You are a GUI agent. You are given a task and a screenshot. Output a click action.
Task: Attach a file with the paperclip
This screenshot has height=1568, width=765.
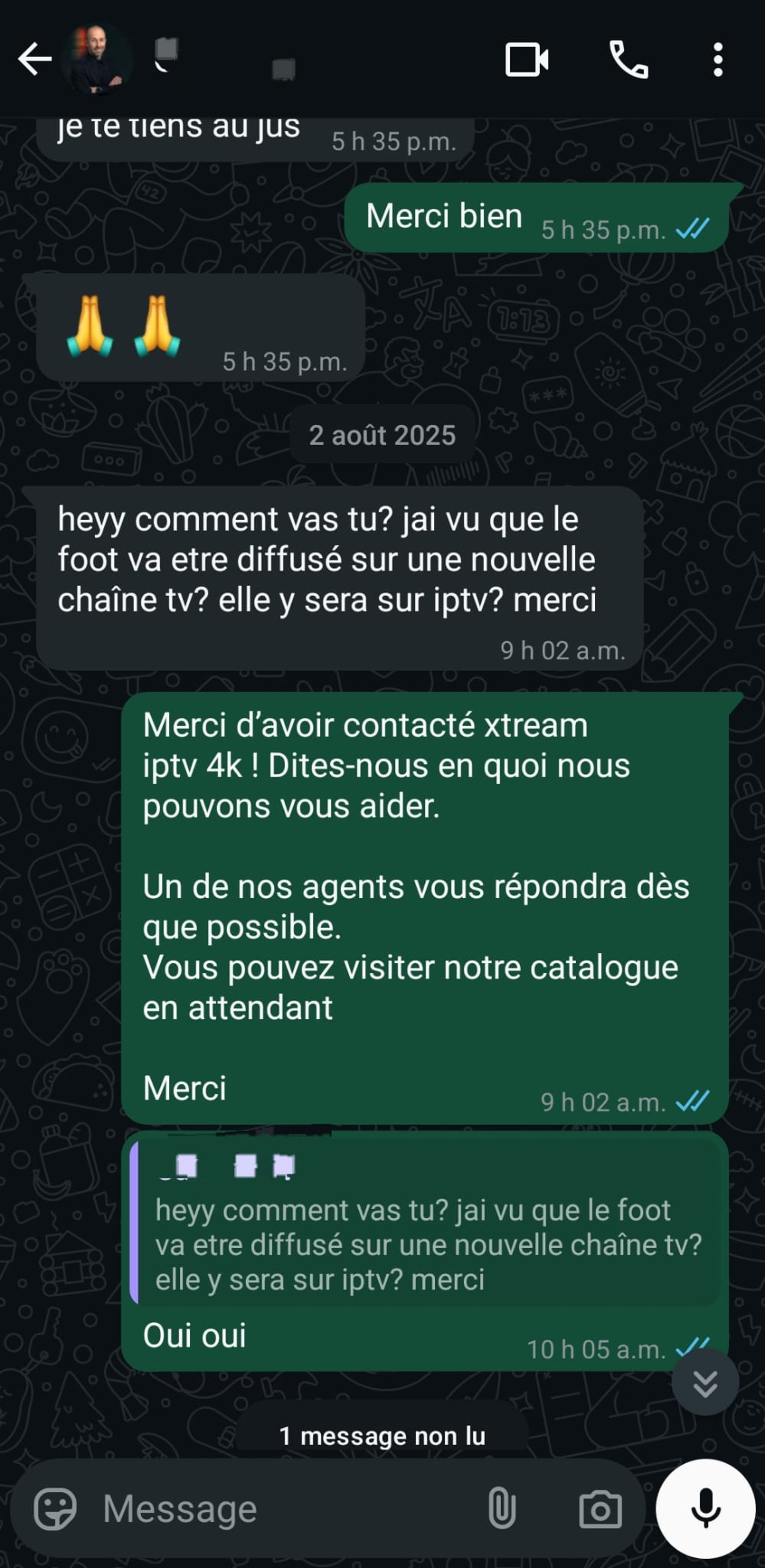[502, 1509]
